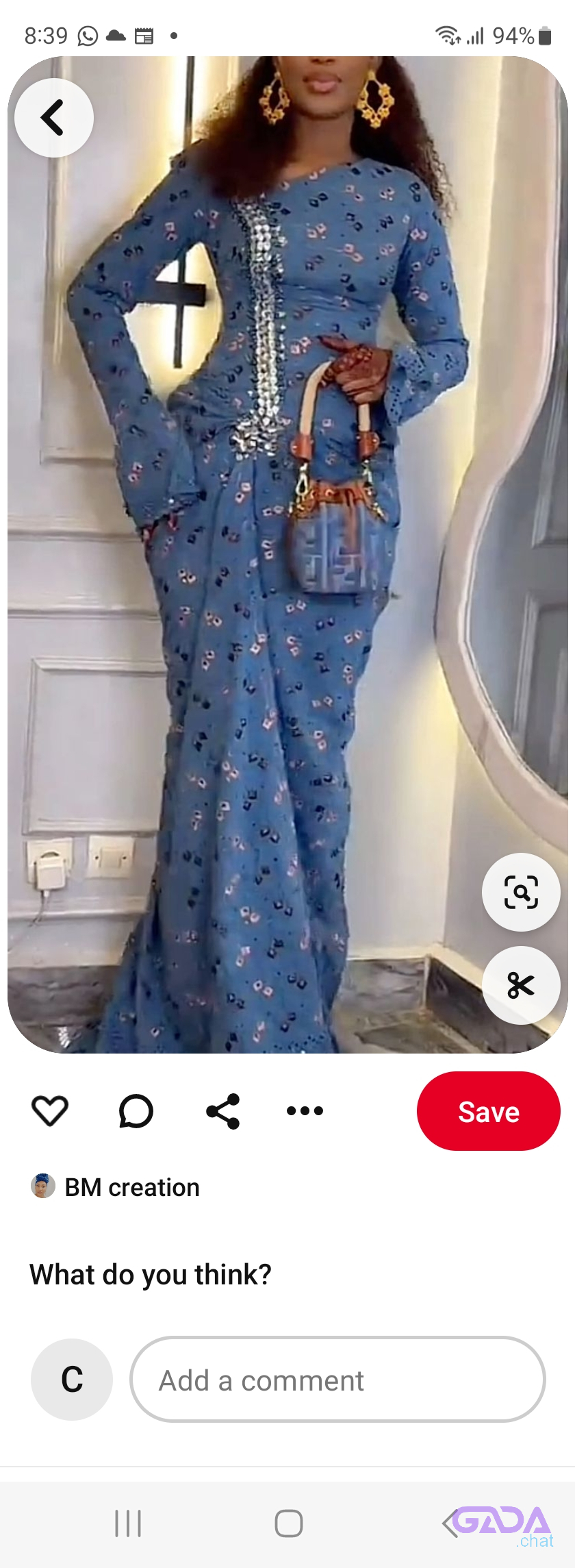The height and width of the screenshot is (1568, 575).
Task: Save this pin to a board
Action: click(x=488, y=1111)
